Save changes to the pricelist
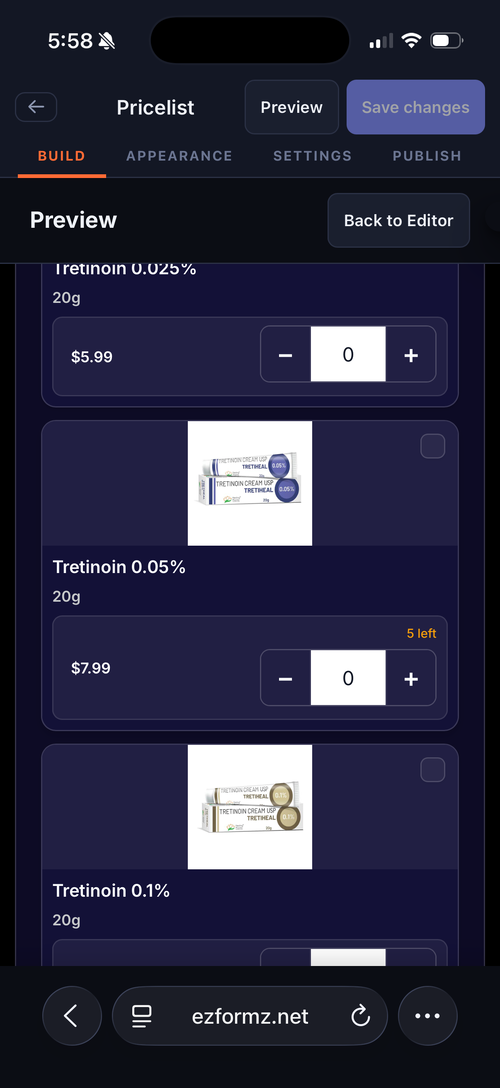Screen dimensions: 500x1088 tap(415, 107)
